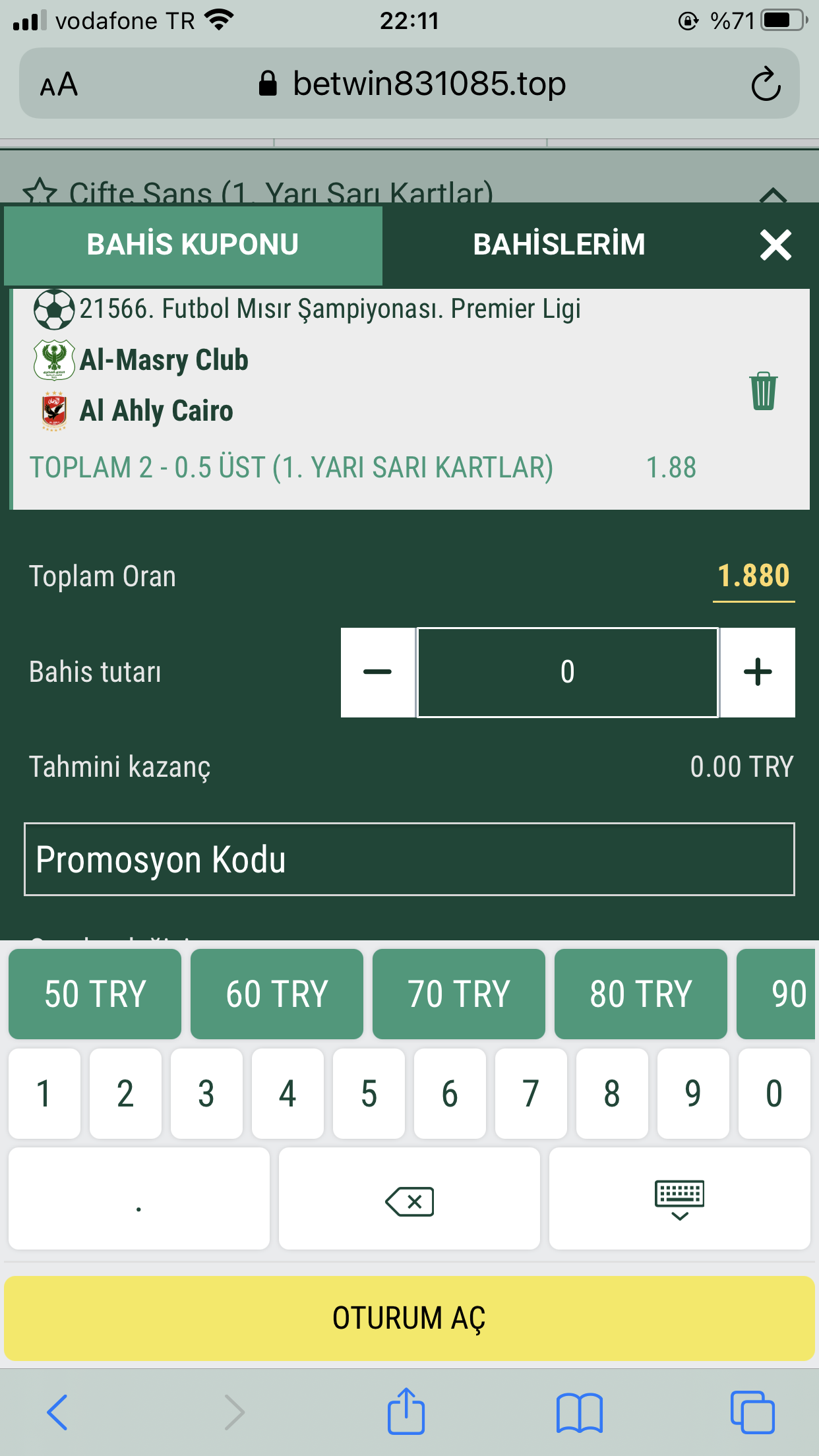Open Safari share sheet
The image size is (819, 1456).
tap(406, 1411)
